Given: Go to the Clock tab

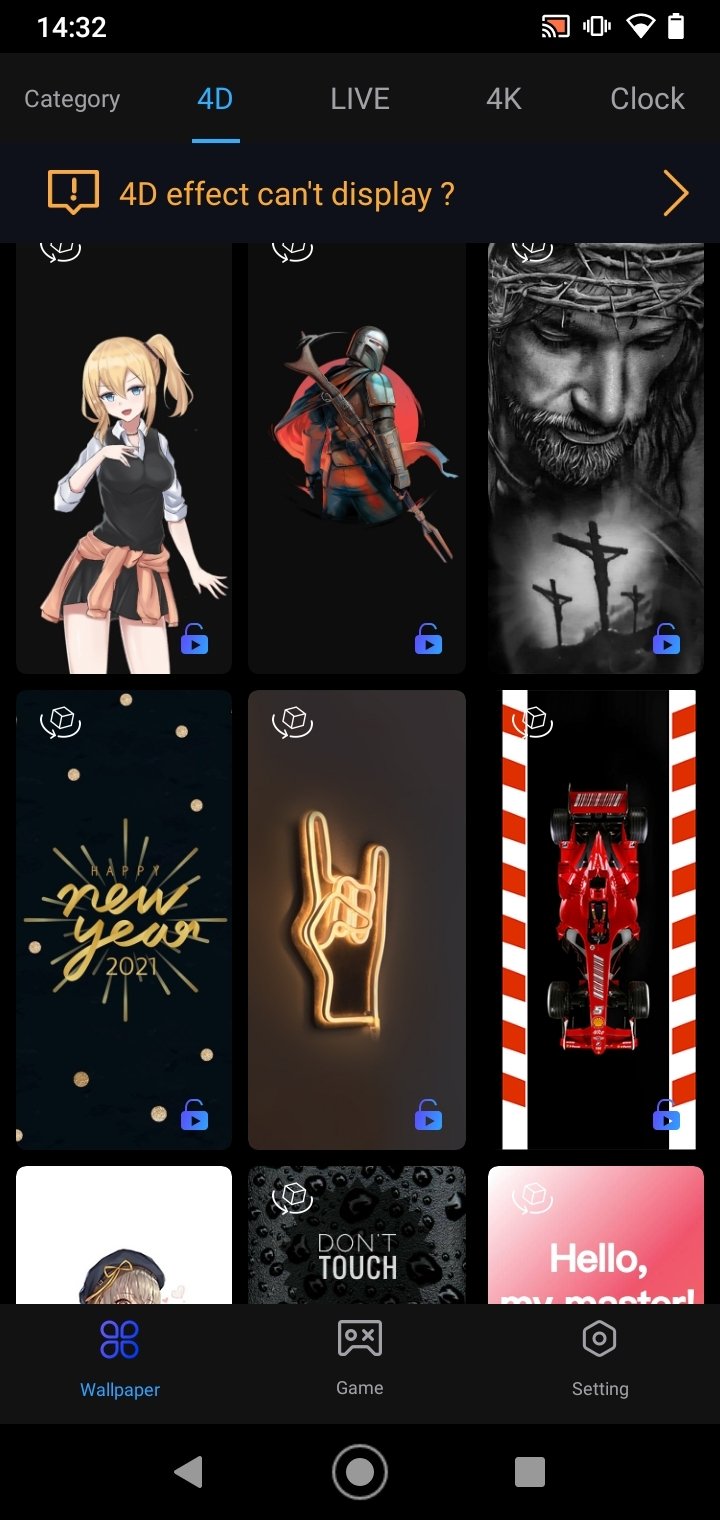Looking at the screenshot, I should (647, 99).
